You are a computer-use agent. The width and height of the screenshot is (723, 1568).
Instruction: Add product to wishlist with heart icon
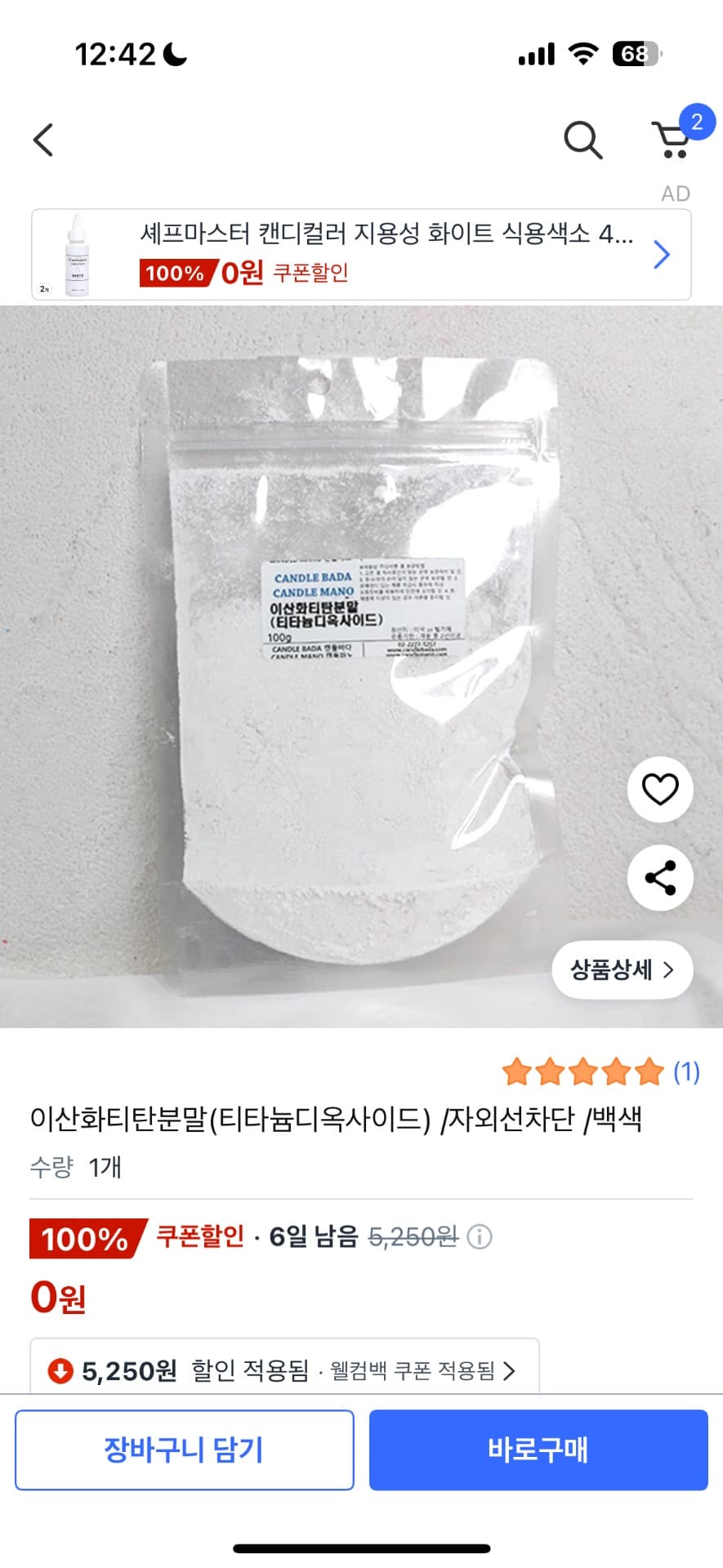tap(660, 789)
